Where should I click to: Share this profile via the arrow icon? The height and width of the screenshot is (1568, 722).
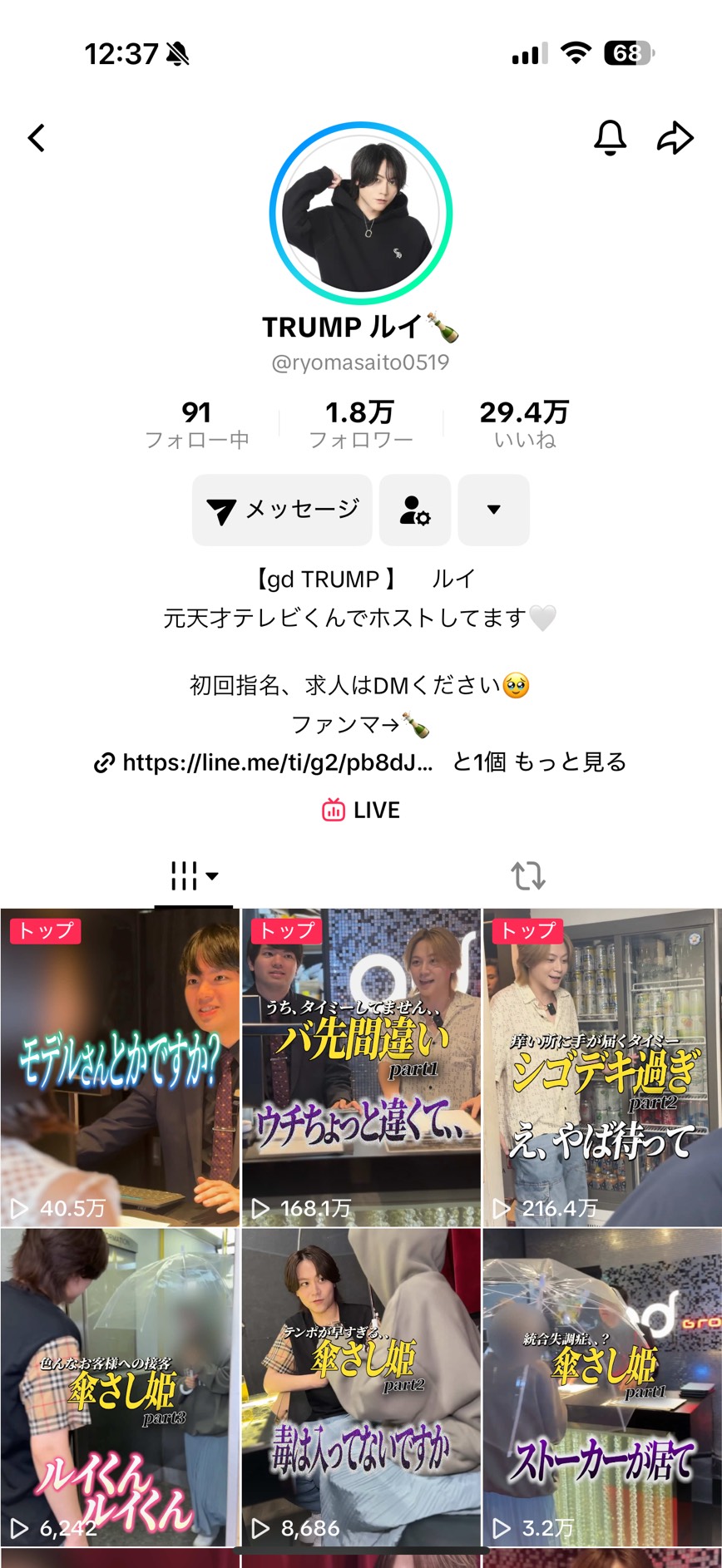pos(675,138)
